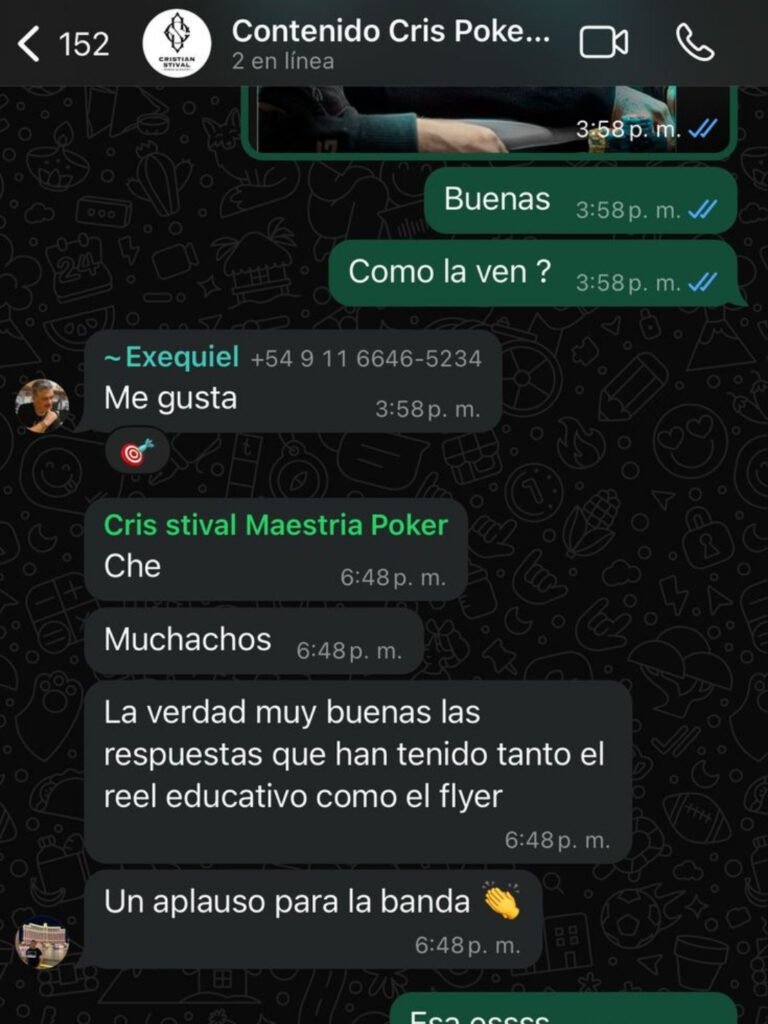Open Cris stival Maestria Poker's sender name
768x1024 pixels.
[276, 525]
